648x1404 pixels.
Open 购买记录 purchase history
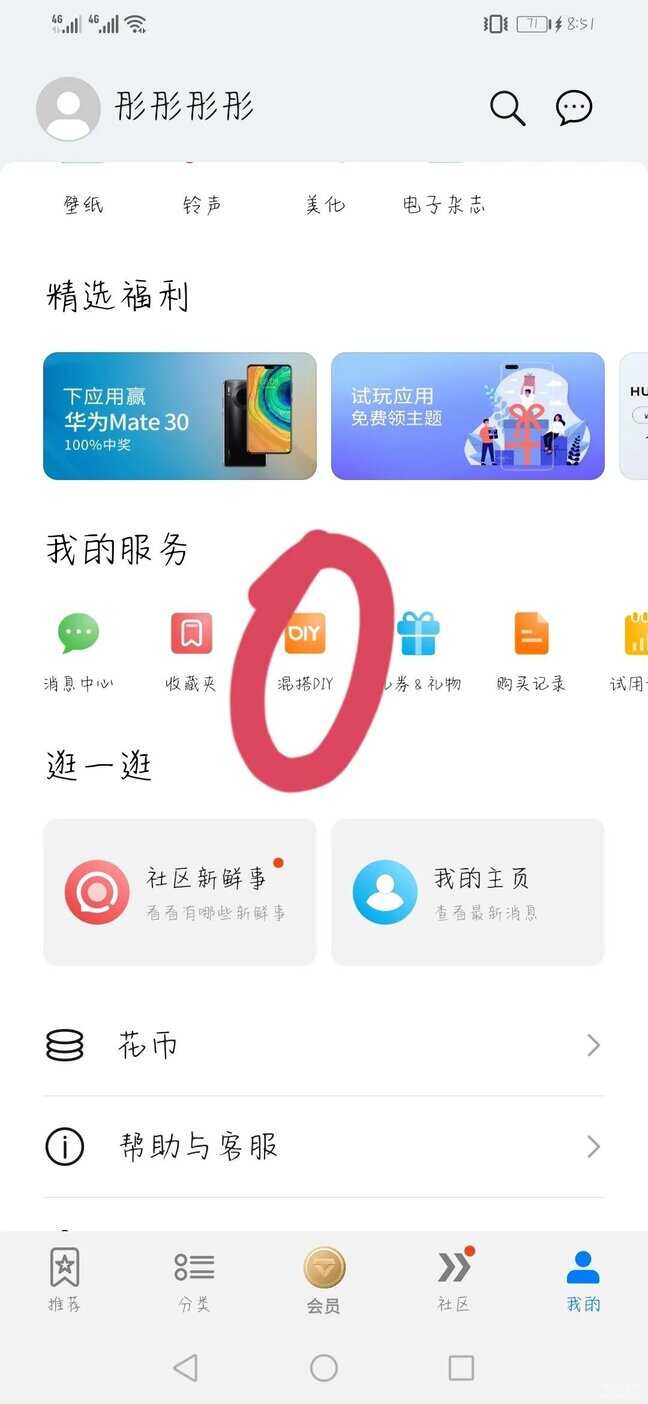531,650
